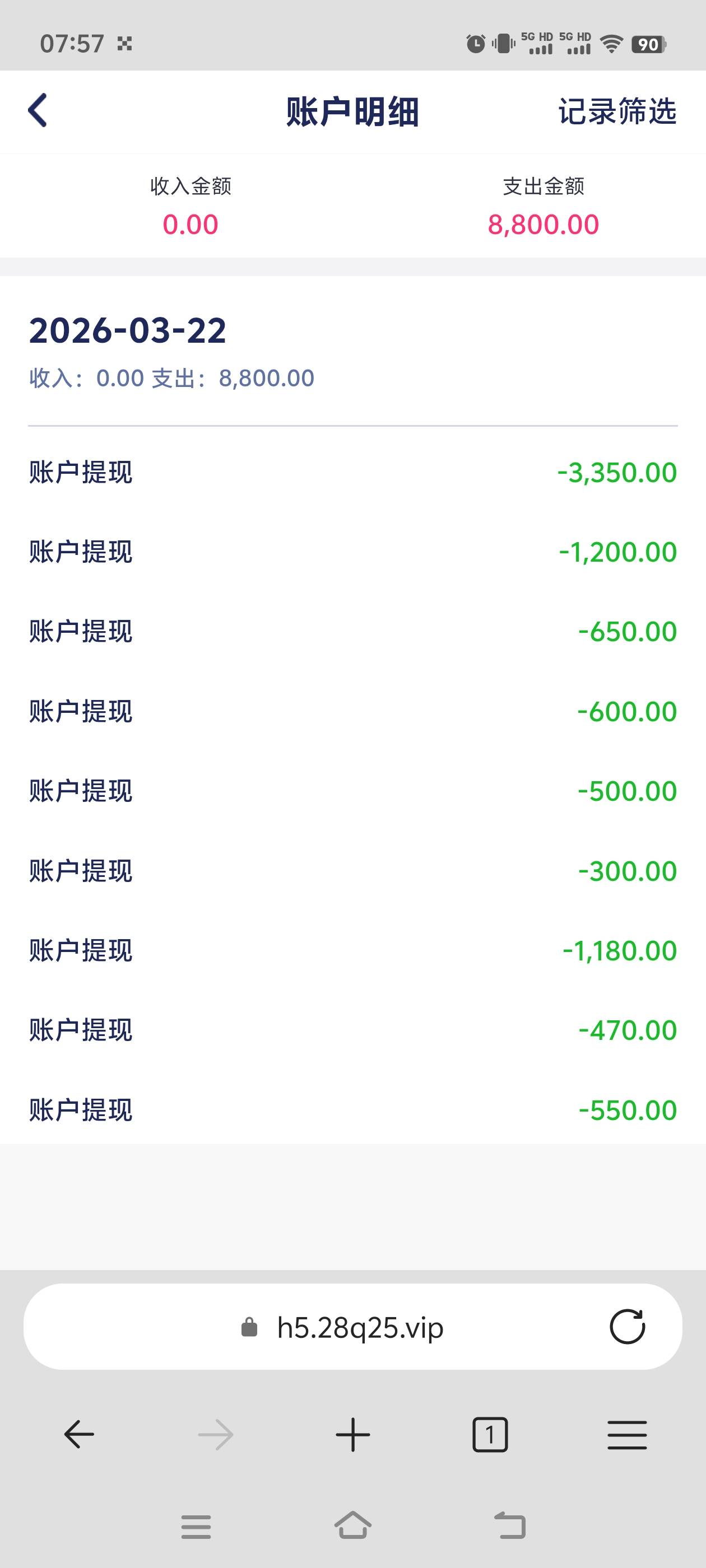The height and width of the screenshot is (1568, 706).
Task: Tap the h5.28q25.vip address bar
Action: pos(359,1328)
